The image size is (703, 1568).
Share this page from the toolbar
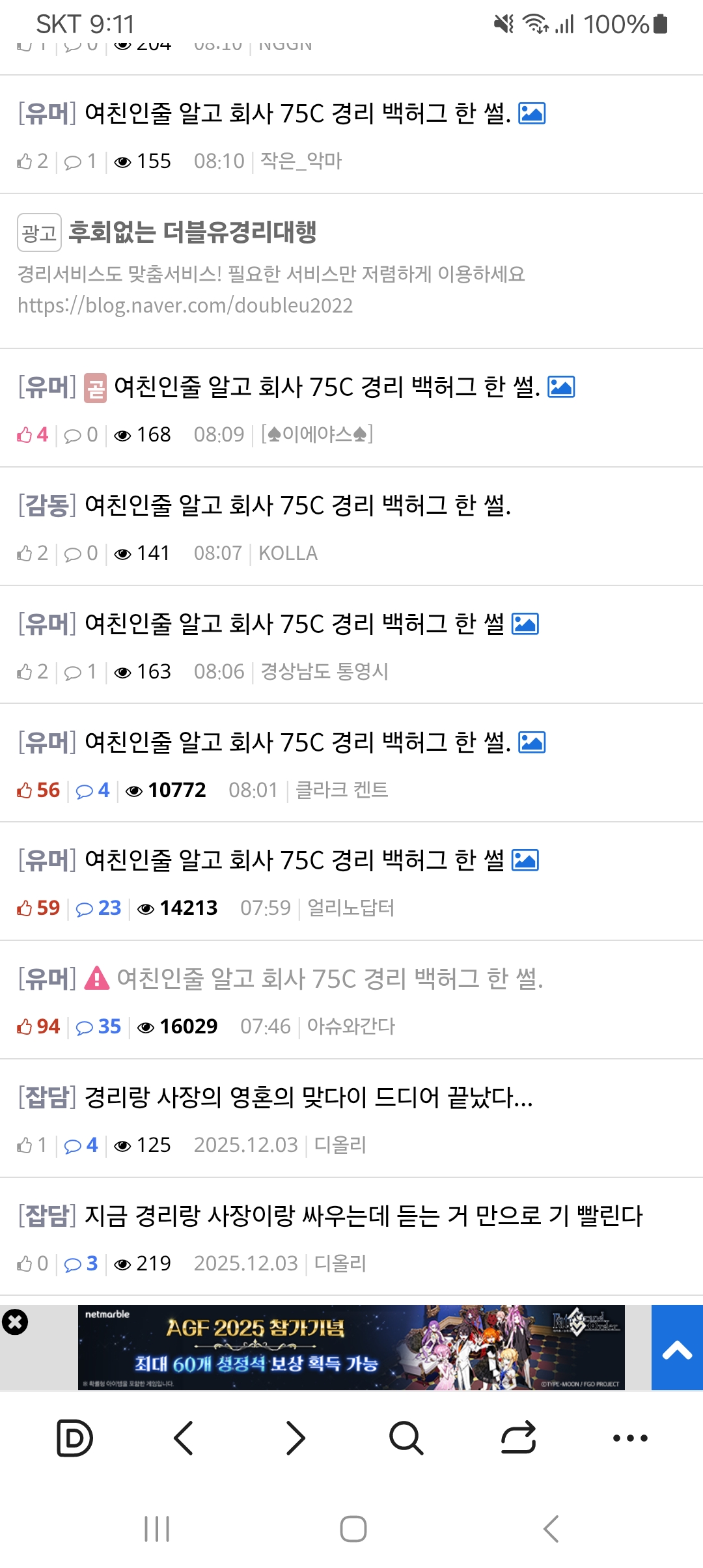[518, 1438]
